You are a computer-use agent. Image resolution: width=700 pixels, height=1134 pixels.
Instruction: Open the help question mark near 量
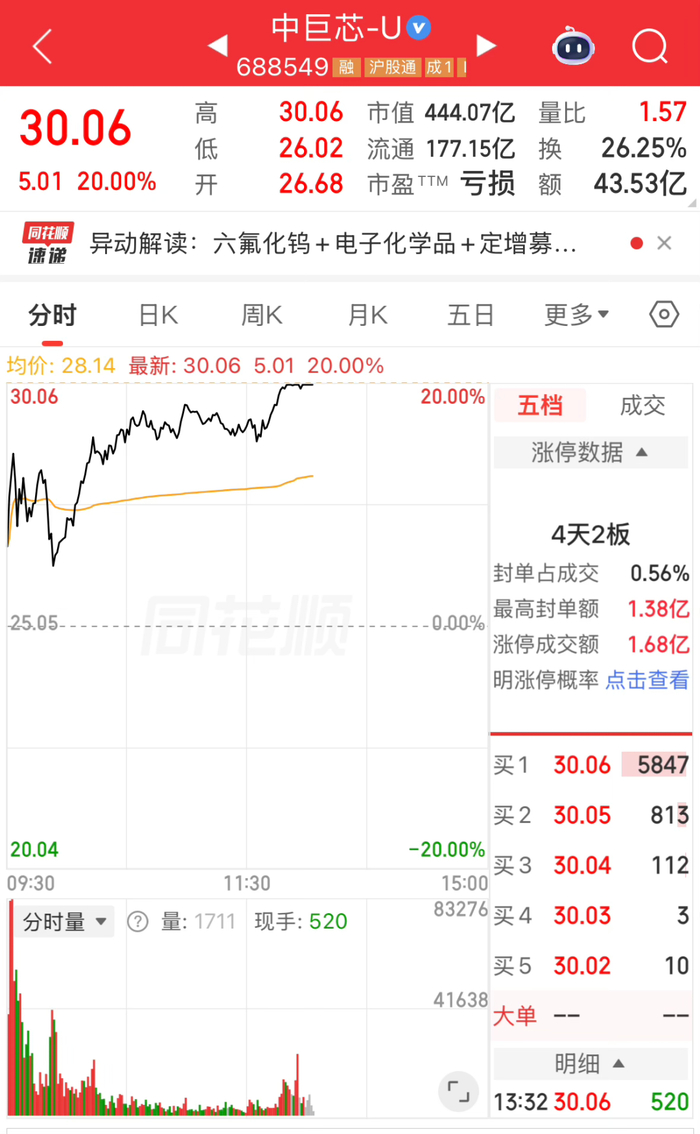point(137,921)
